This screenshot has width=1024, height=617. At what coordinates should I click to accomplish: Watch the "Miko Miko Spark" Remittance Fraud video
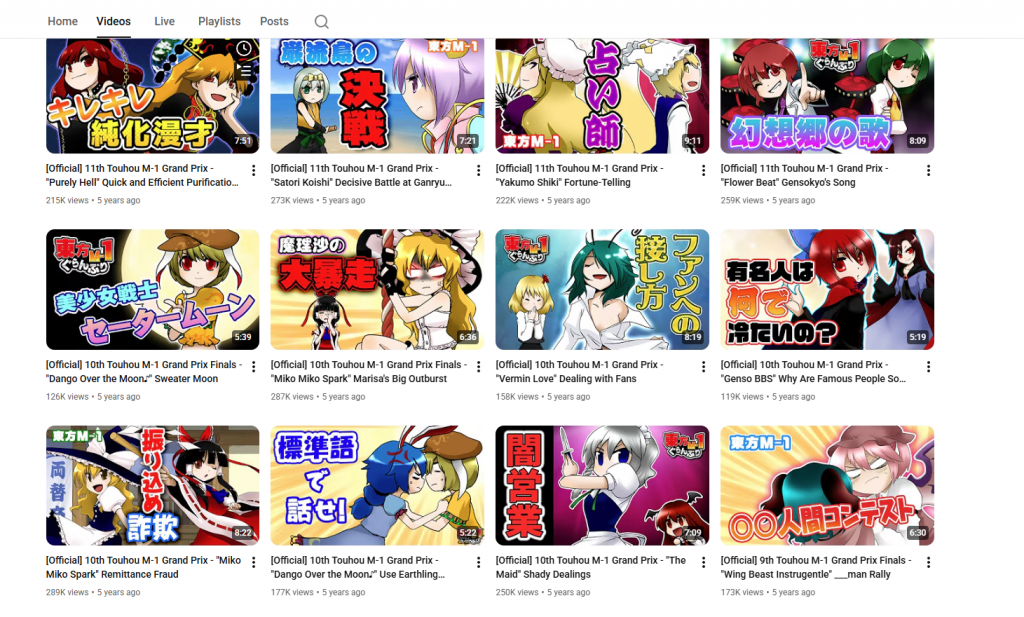point(152,486)
